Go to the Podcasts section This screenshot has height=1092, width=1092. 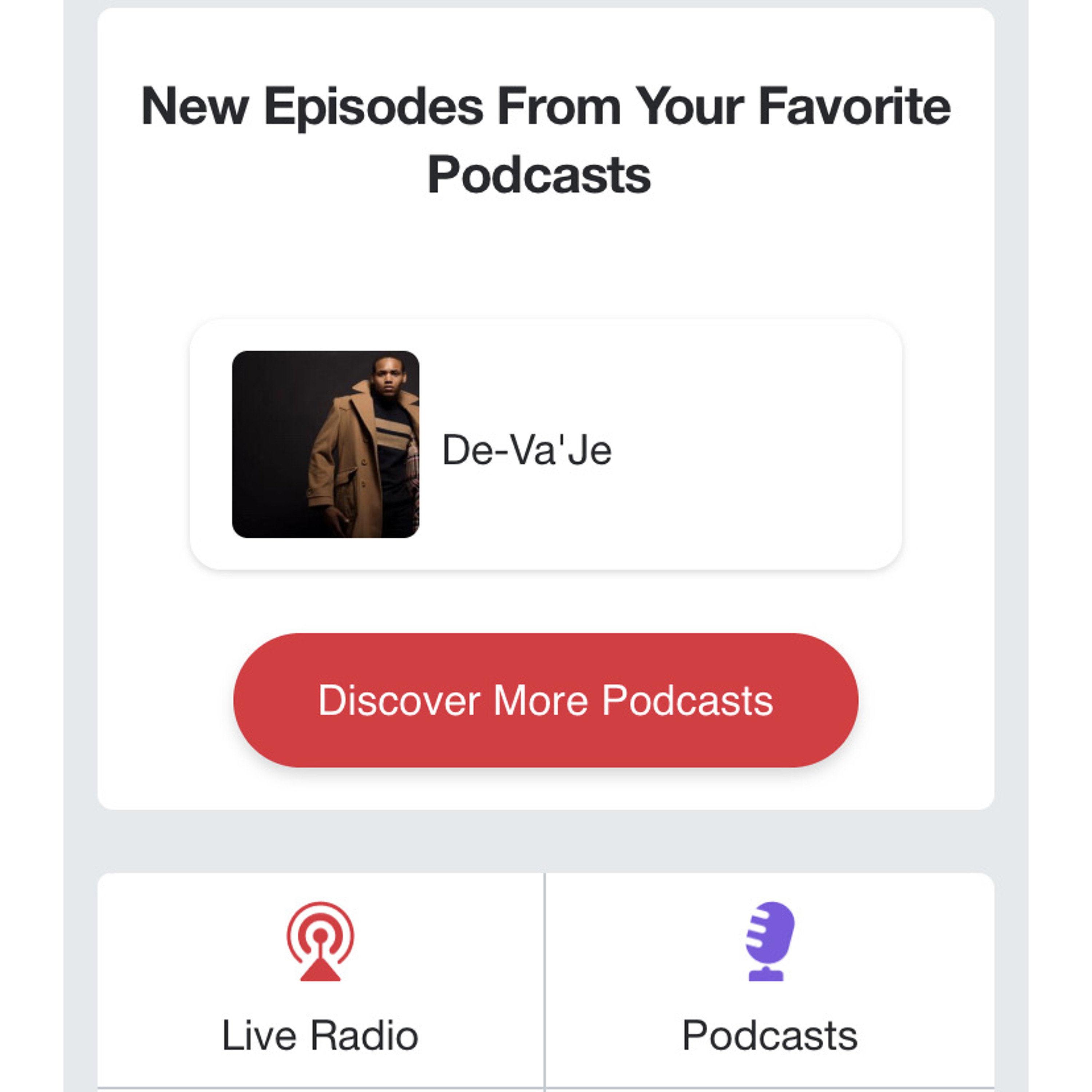[769, 978]
